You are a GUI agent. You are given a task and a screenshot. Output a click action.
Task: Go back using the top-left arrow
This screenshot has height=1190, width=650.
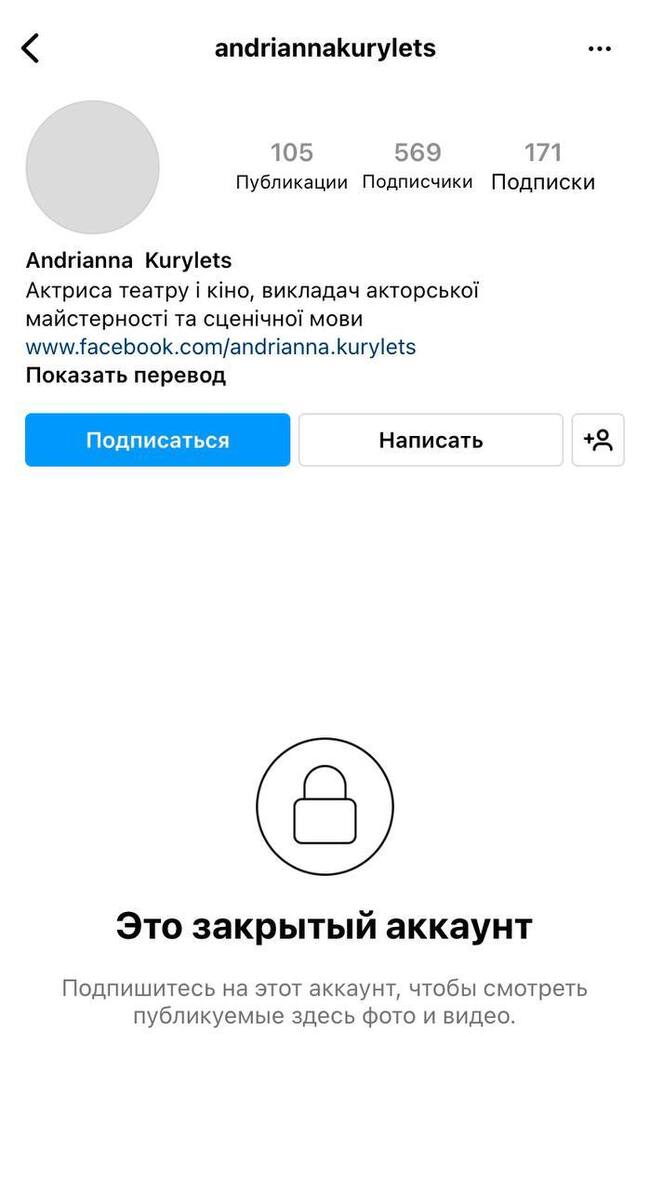(31, 48)
